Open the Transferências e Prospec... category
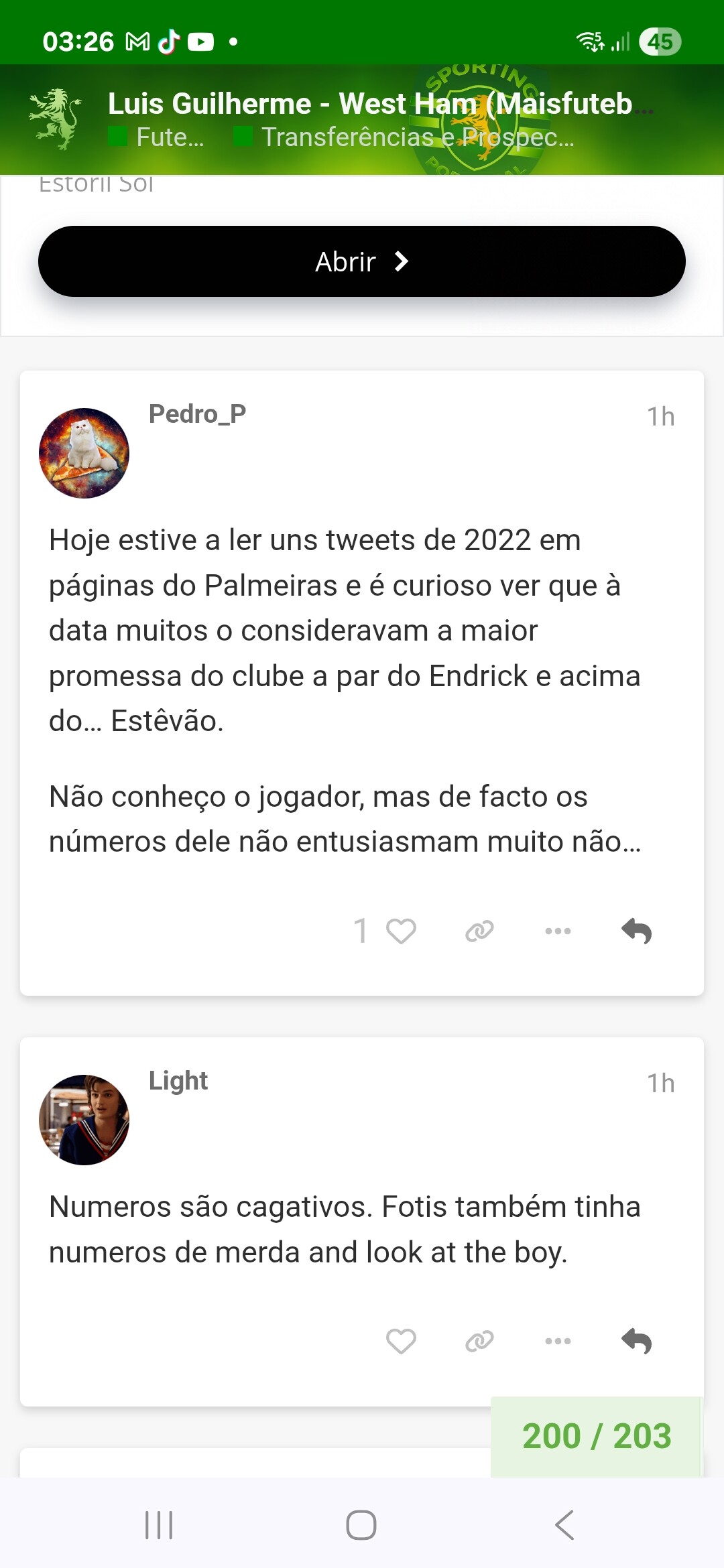This screenshot has height=1568, width=724. point(406,137)
